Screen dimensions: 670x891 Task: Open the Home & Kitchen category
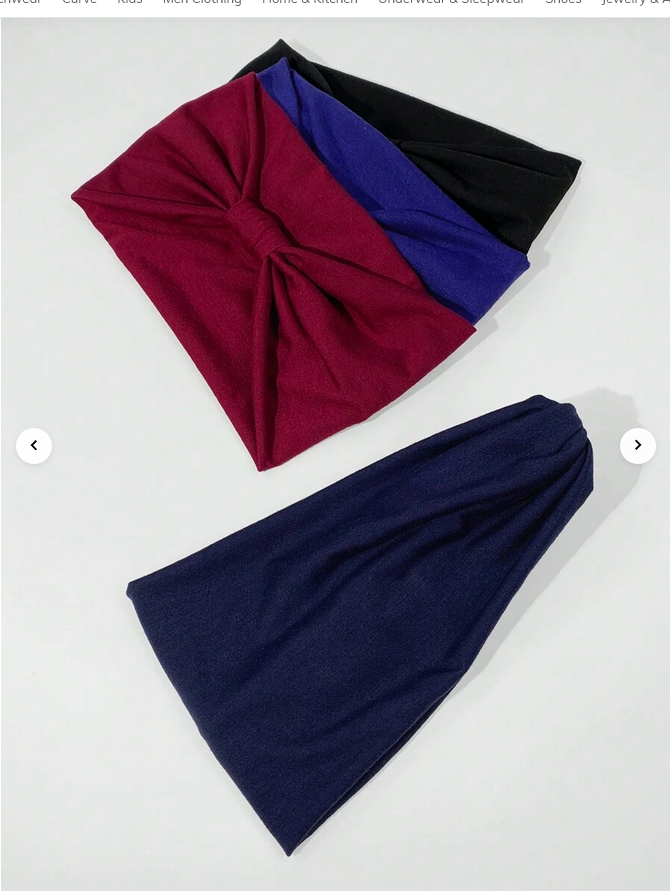coord(309,2)
